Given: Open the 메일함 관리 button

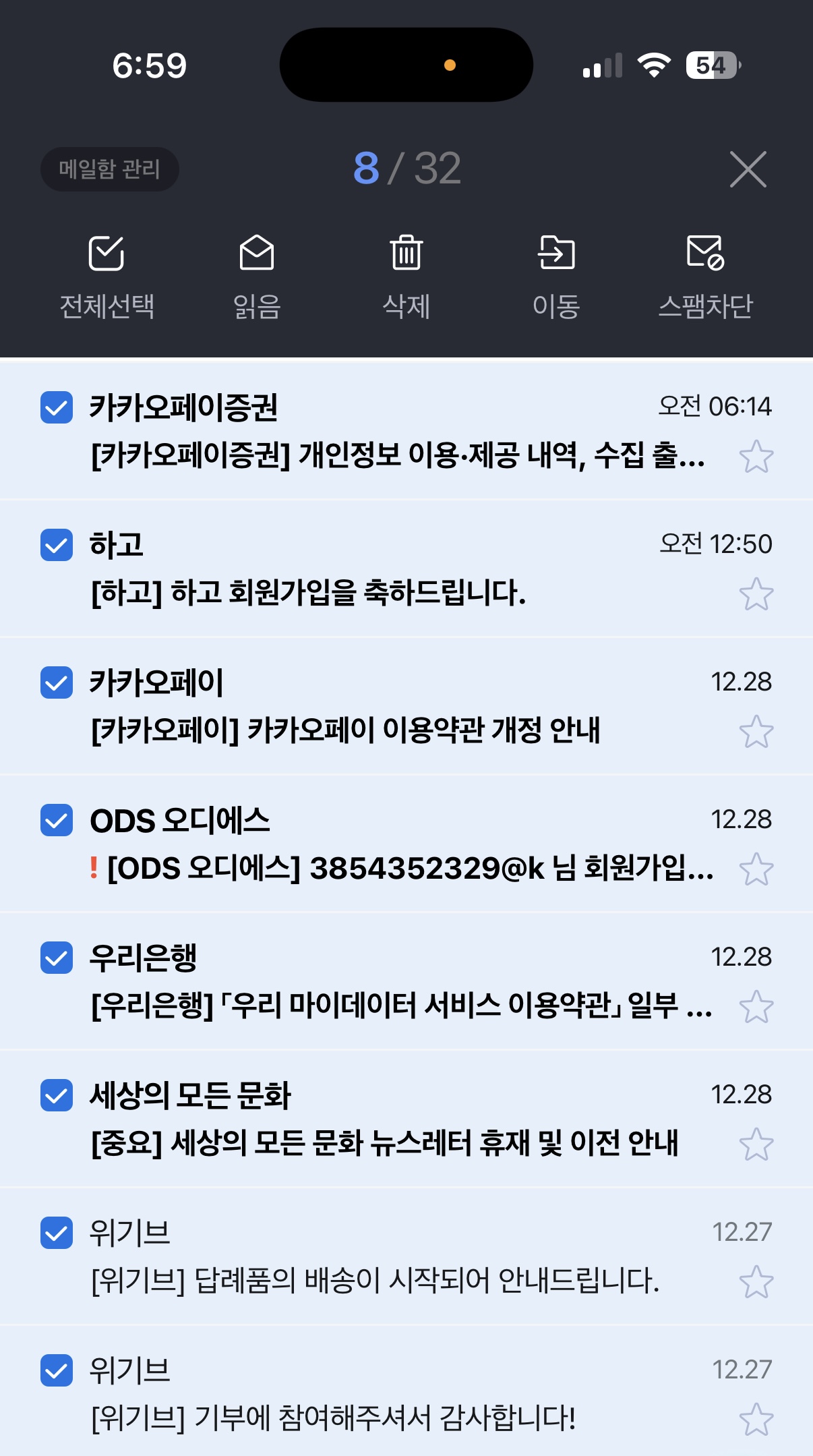Looking at the screenshot, I should (109, 169).
